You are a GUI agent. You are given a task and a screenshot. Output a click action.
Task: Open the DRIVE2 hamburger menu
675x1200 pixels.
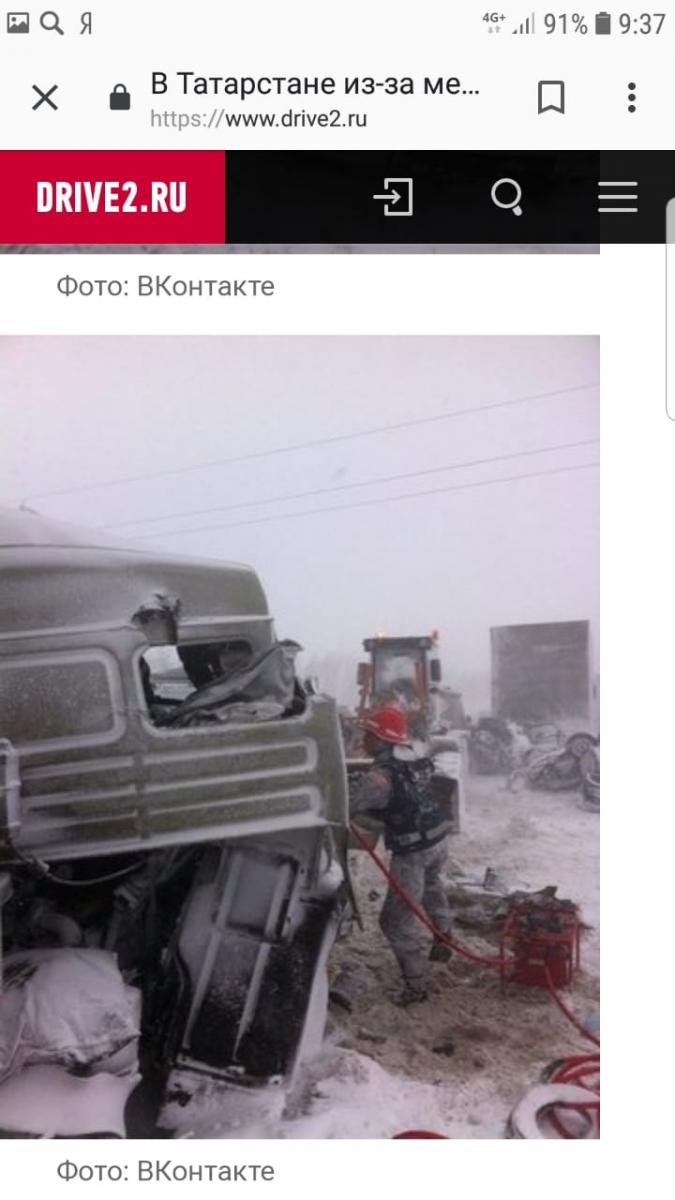pos(617,197)
